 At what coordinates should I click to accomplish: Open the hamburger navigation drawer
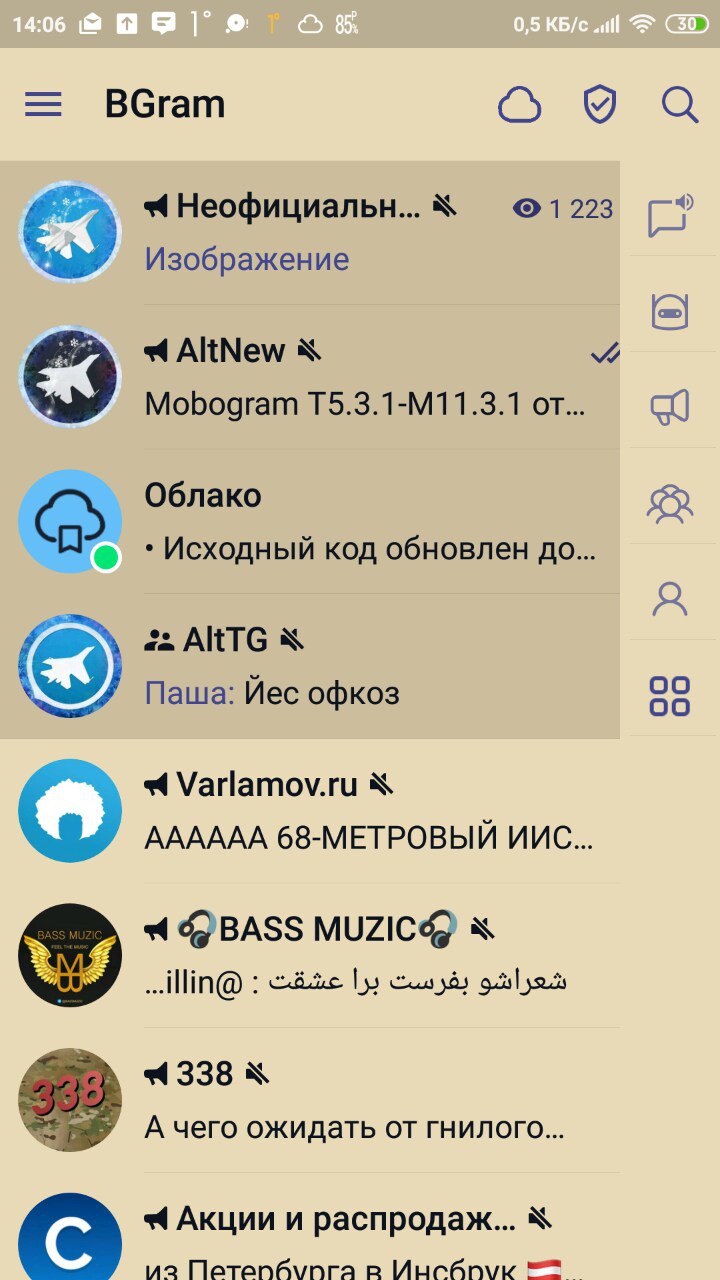(43, 104)
